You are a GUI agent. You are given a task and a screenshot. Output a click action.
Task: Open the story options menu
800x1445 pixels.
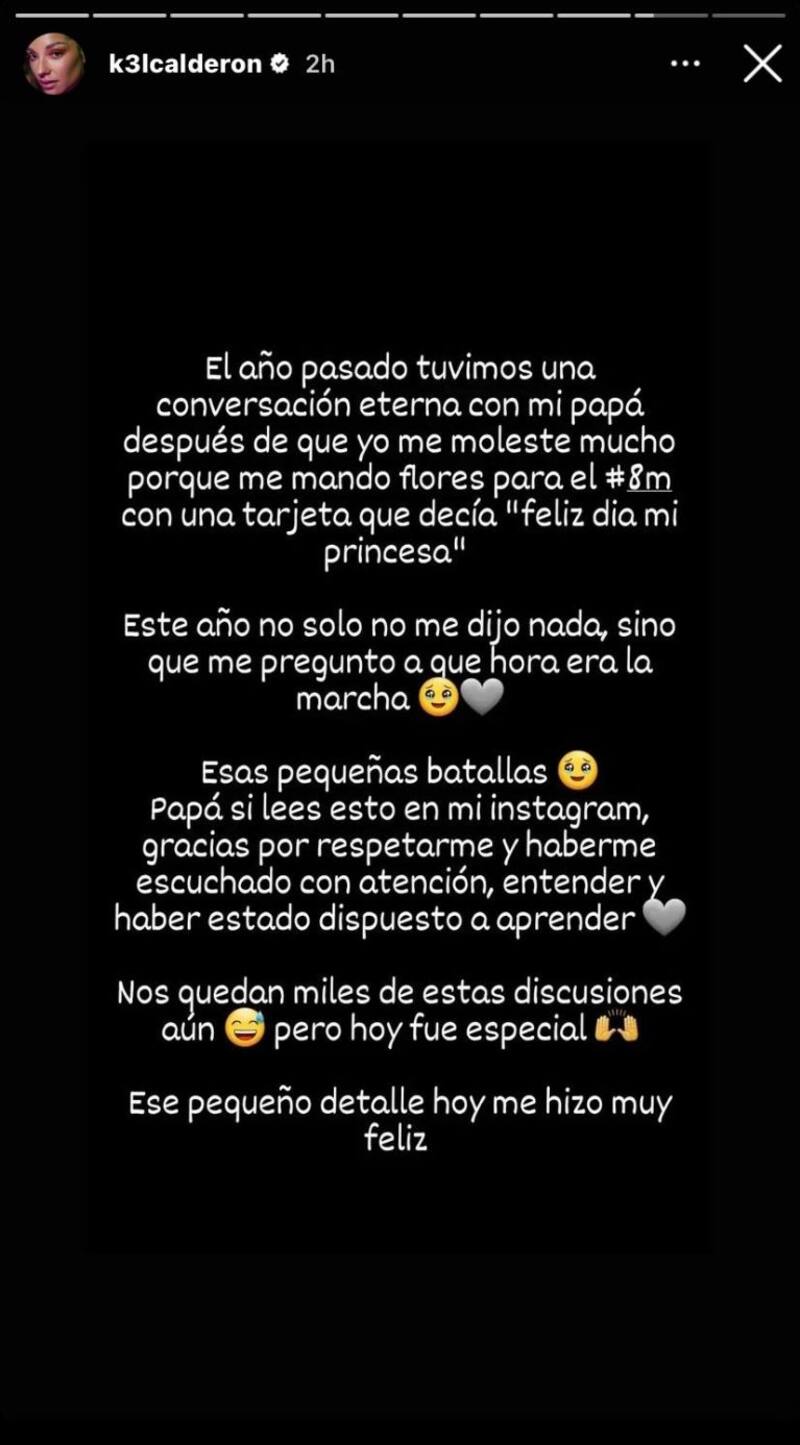(x=685, y=64)
